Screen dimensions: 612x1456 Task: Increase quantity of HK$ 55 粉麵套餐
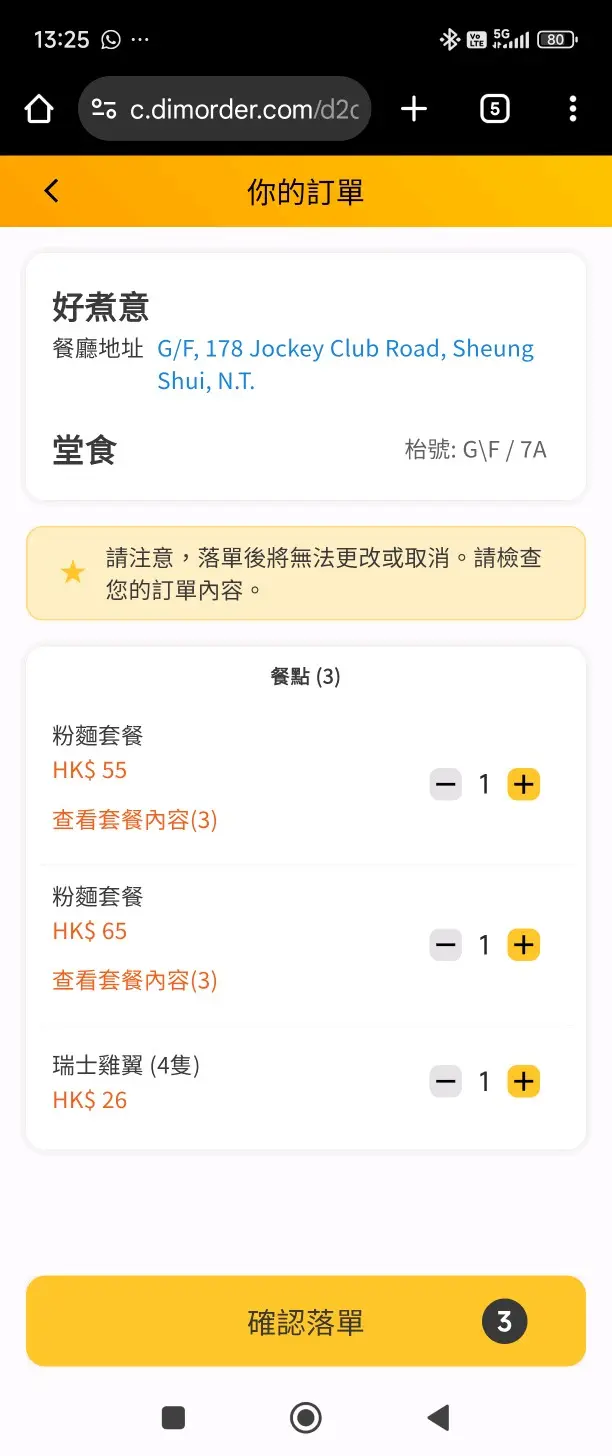point(523,785)
